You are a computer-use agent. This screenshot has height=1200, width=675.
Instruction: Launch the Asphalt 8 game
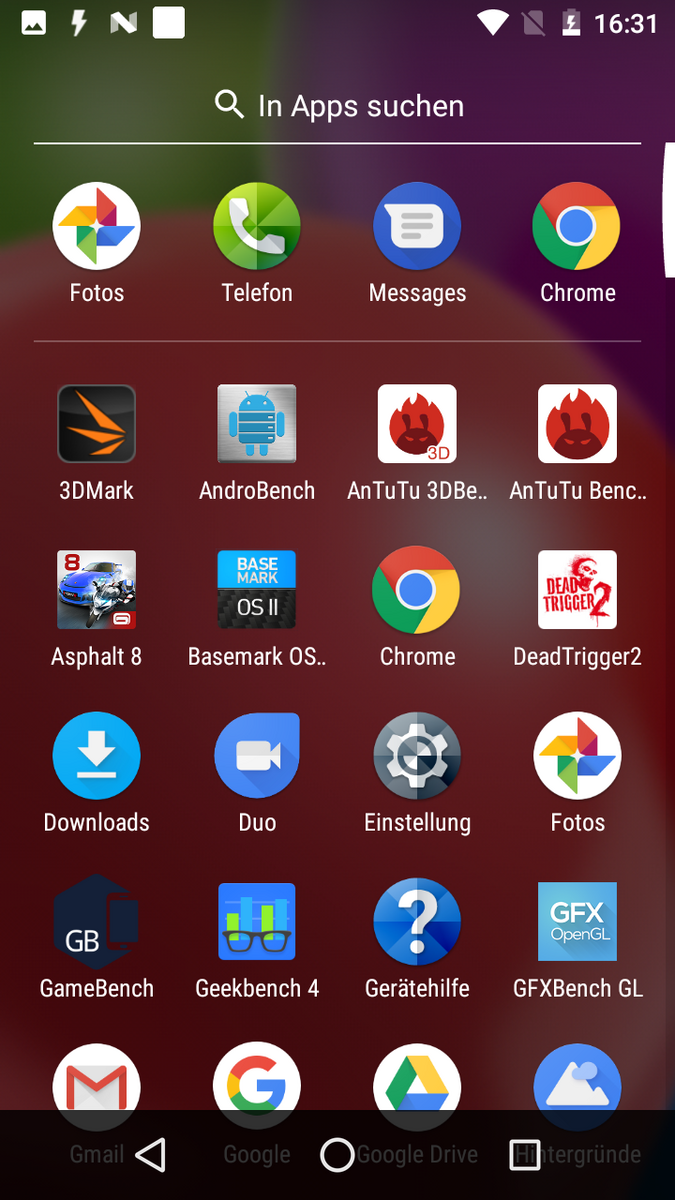click(x=96, y=590)
